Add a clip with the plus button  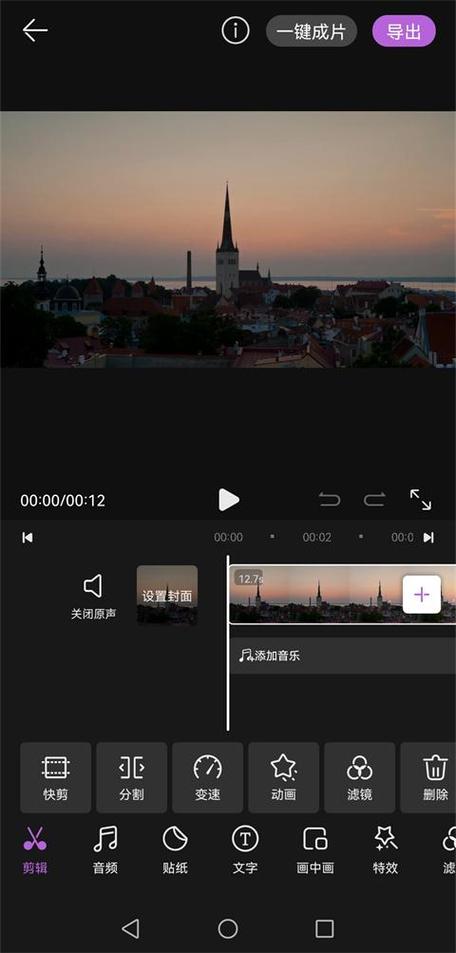(421, 594)
